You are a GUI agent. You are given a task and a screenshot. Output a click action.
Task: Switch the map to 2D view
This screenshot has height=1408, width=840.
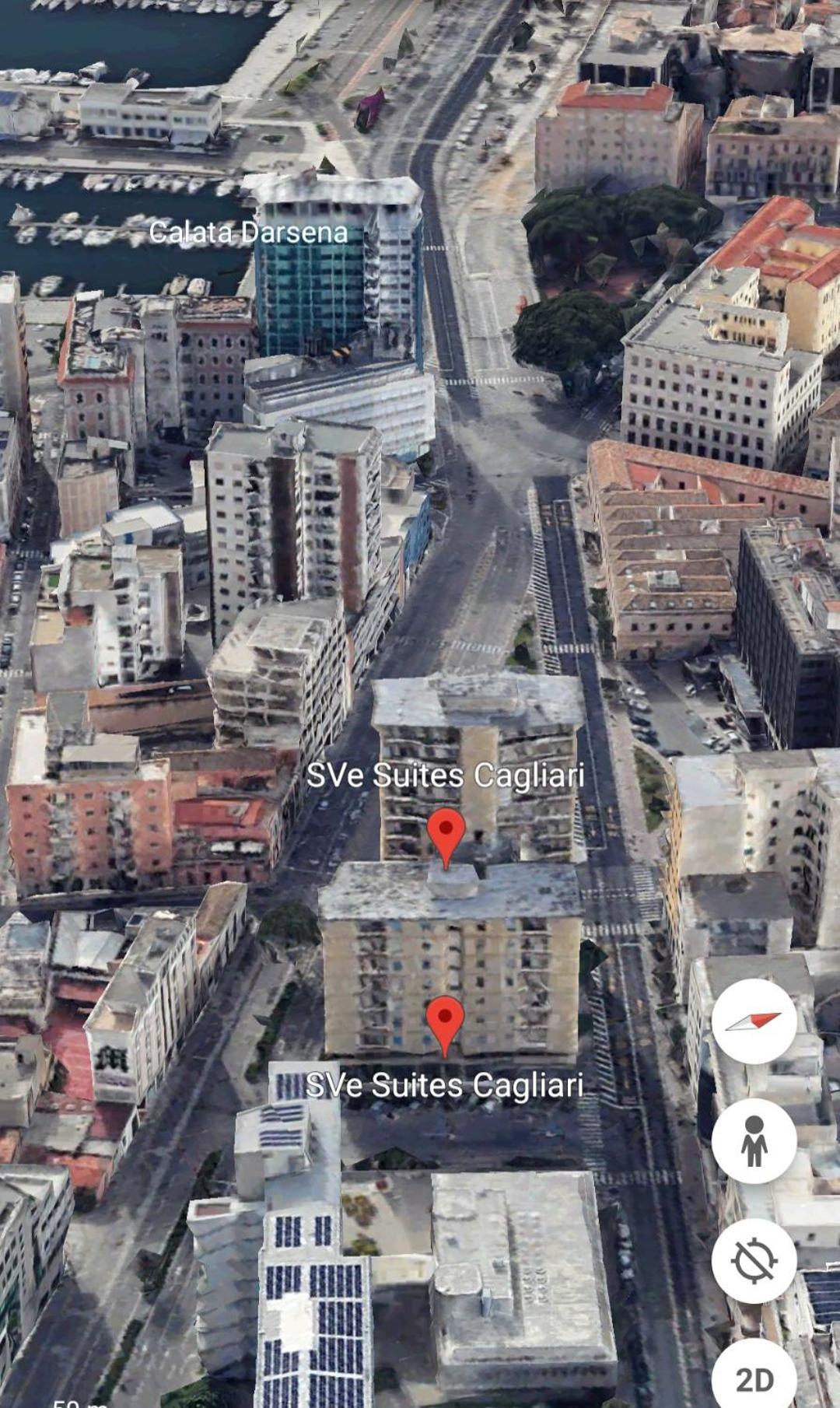(754, 1377)
